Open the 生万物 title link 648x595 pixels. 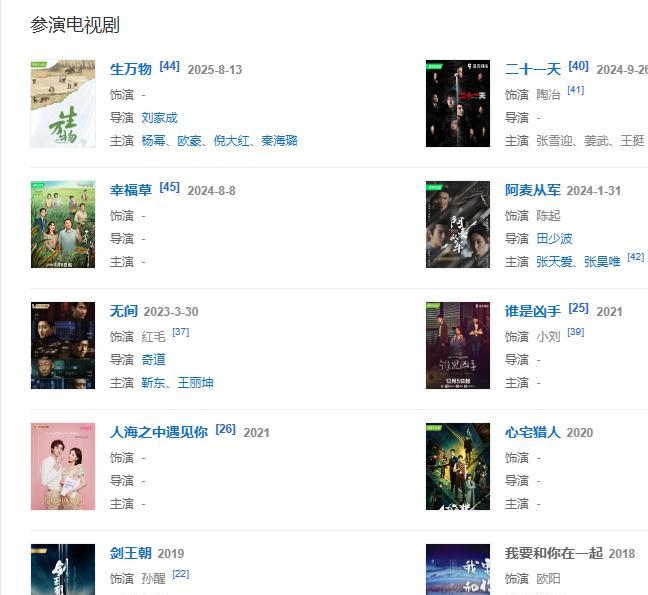click(x=131, y=69)
